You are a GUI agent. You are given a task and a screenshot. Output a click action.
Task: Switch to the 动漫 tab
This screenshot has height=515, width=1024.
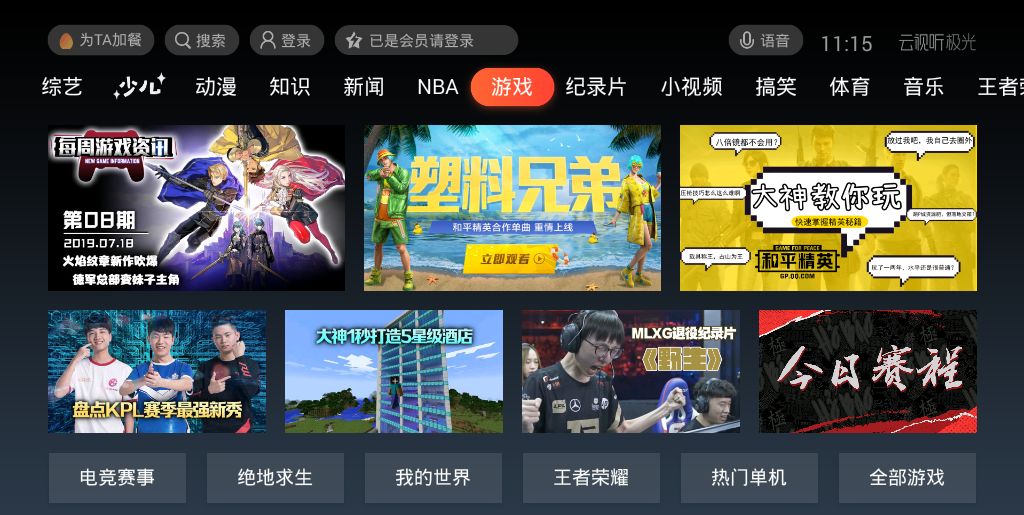pyautogui.click(x=216, y=87)
